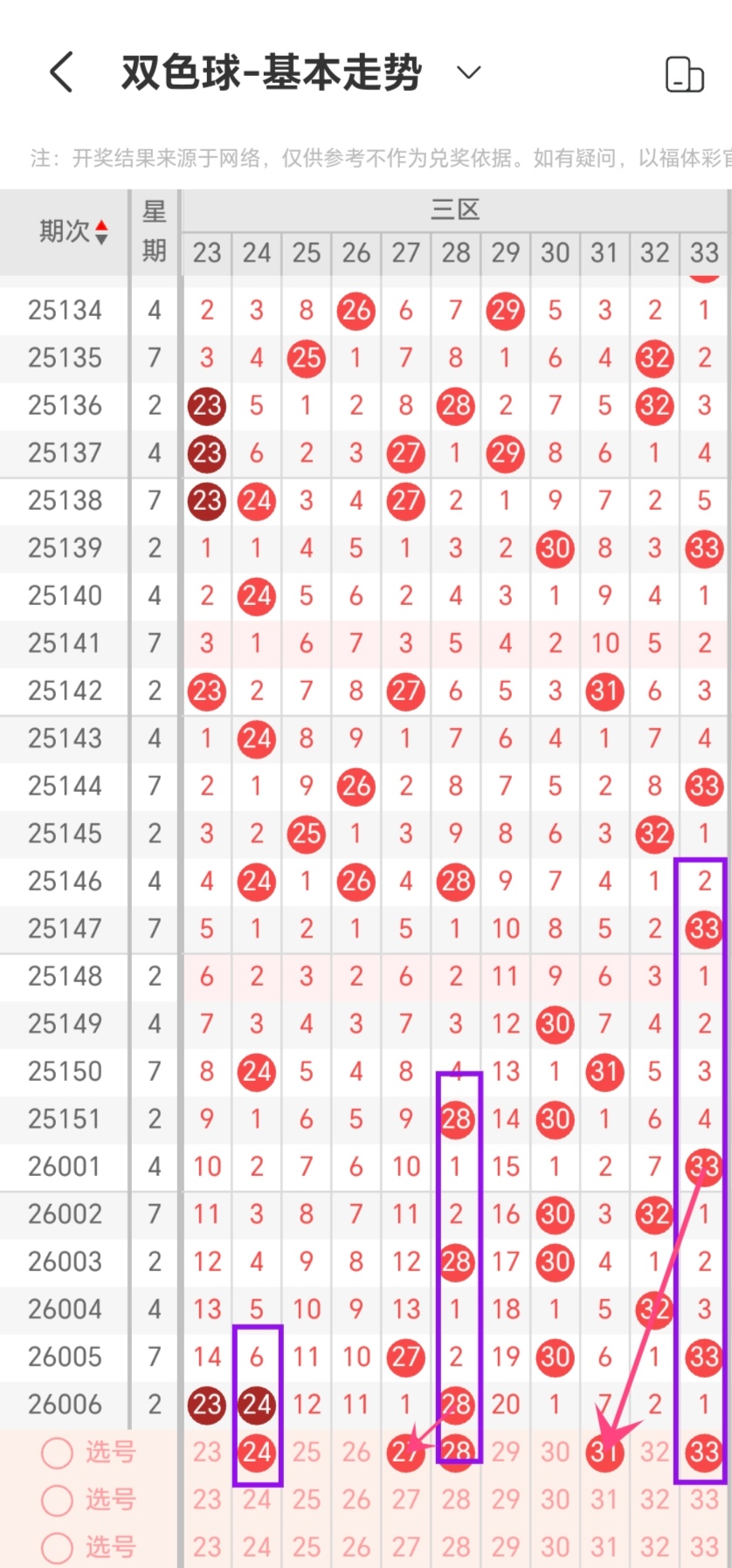The image size is (732, 1568).
Task: Deselect the picked 24 ball in 选号 row
Action: [x=257, y=1452]
